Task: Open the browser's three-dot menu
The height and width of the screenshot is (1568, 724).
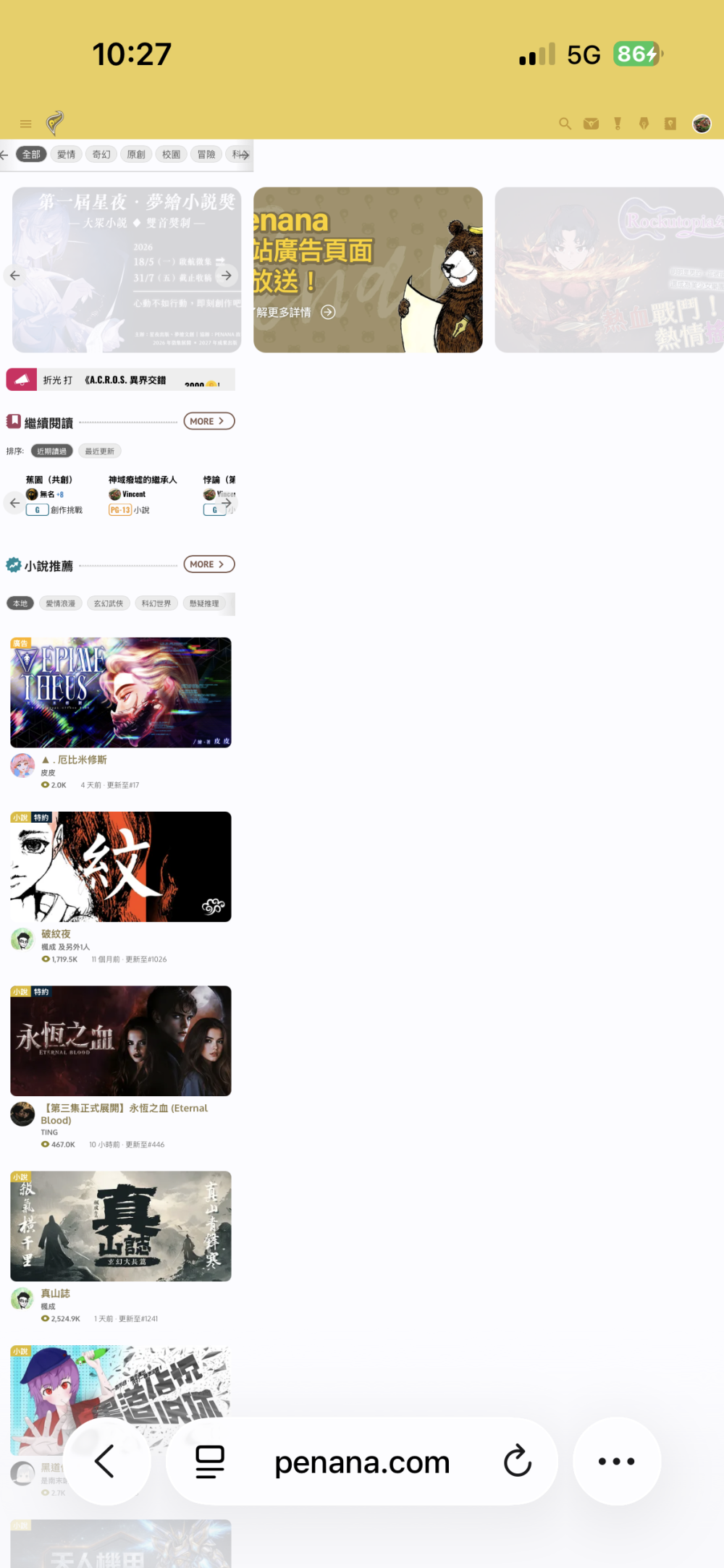Action: [x=617, y=1462]
